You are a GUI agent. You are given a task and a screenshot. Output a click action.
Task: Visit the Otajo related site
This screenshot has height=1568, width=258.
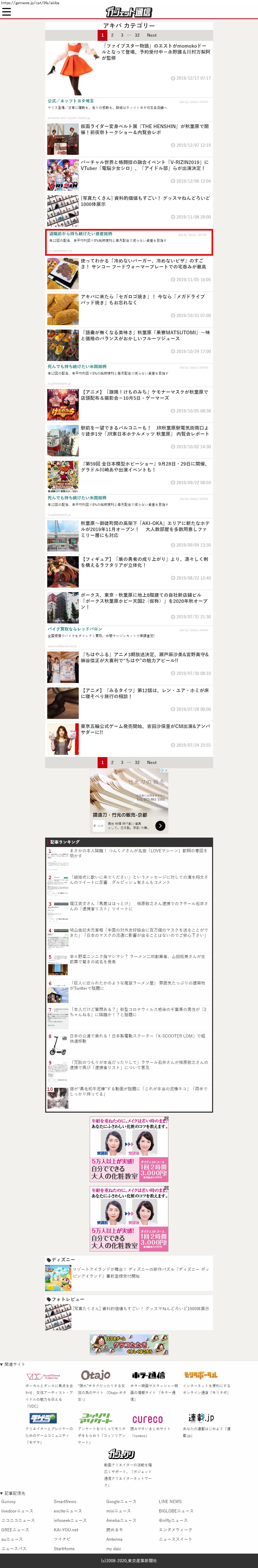tap(96, 1374)
